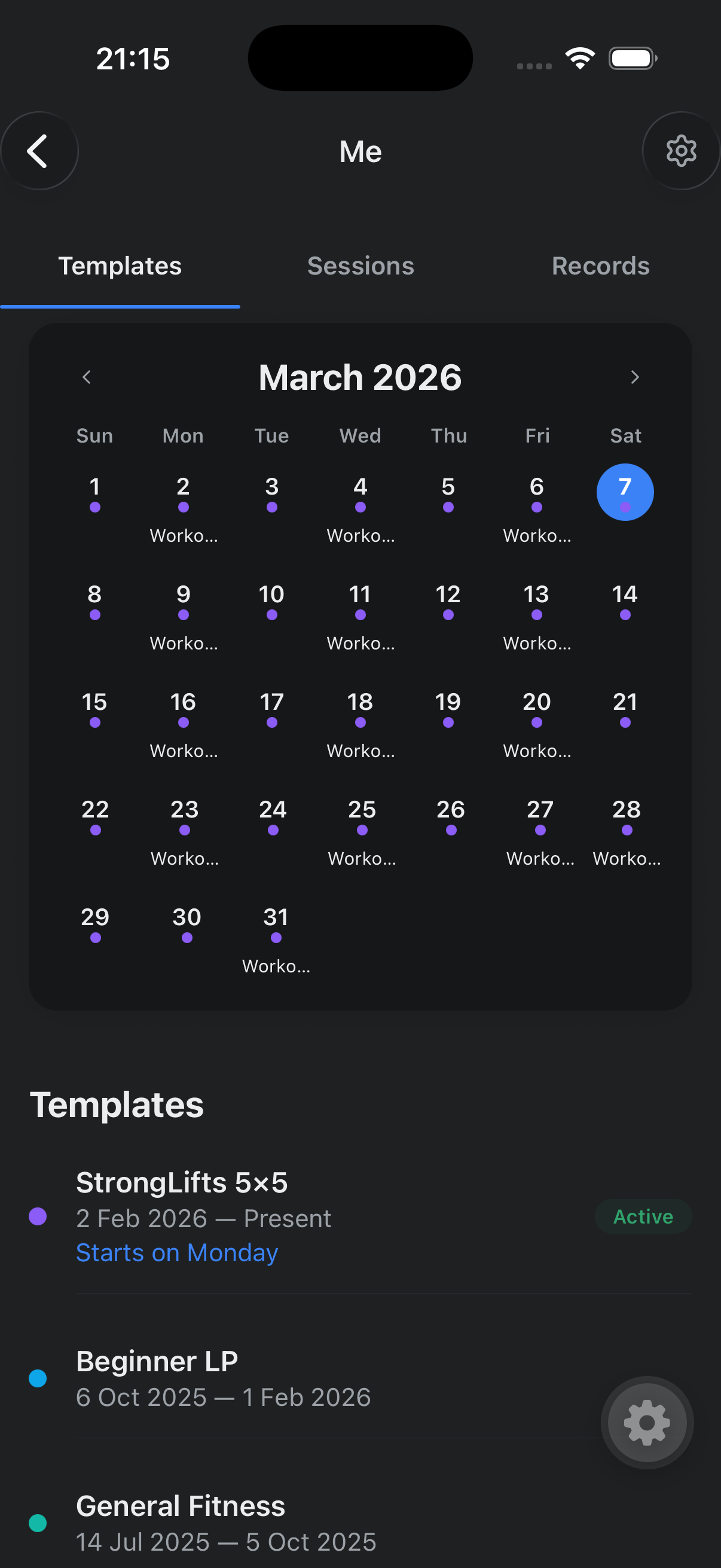The height and width of the screenshot is (1568, 721).
Task: Open the StrongLifts 5×5 template entry
Action: [x=181, y=1182]
